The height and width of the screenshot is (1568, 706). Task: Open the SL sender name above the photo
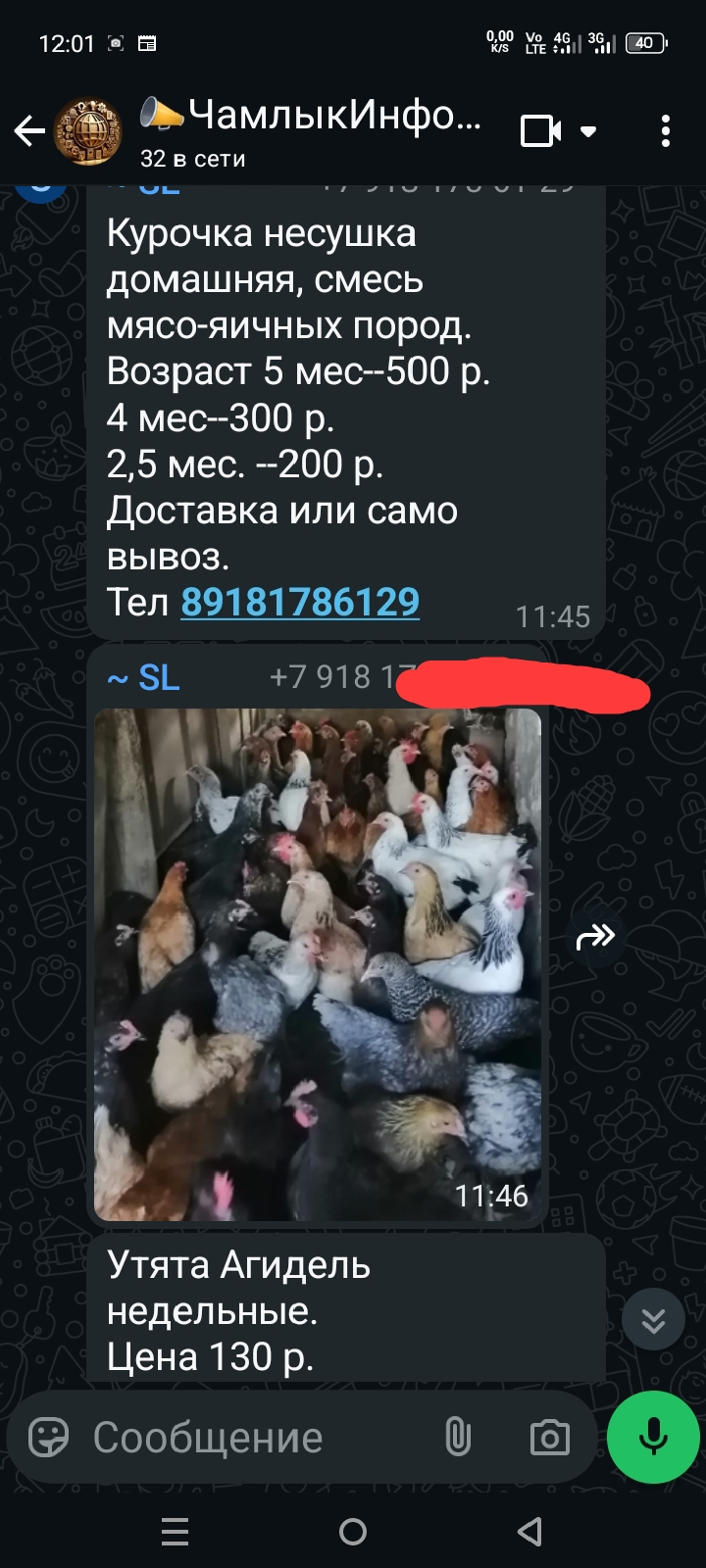tap(145, 677)
